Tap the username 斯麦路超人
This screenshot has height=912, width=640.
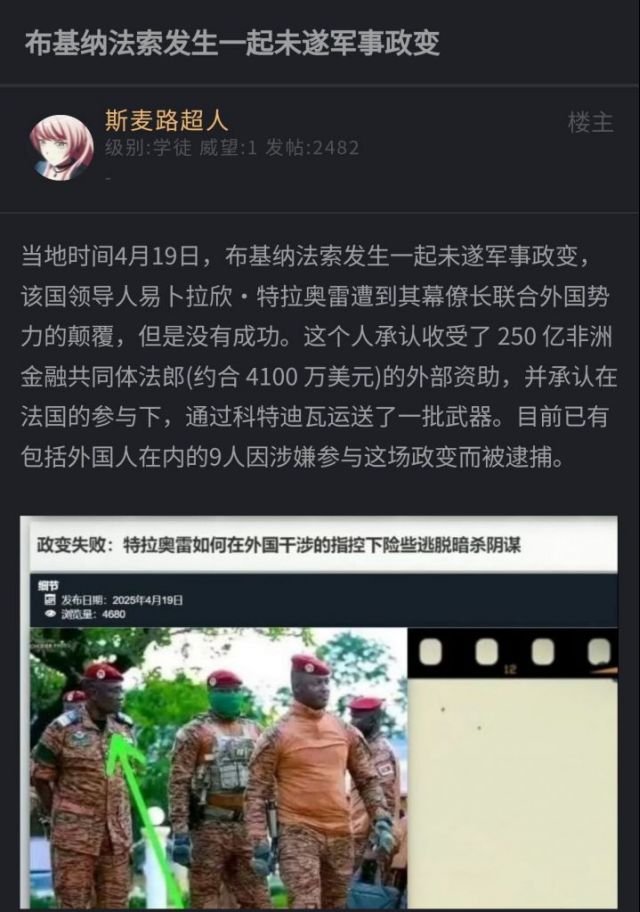pyautogui.click(x=167, y=121)
